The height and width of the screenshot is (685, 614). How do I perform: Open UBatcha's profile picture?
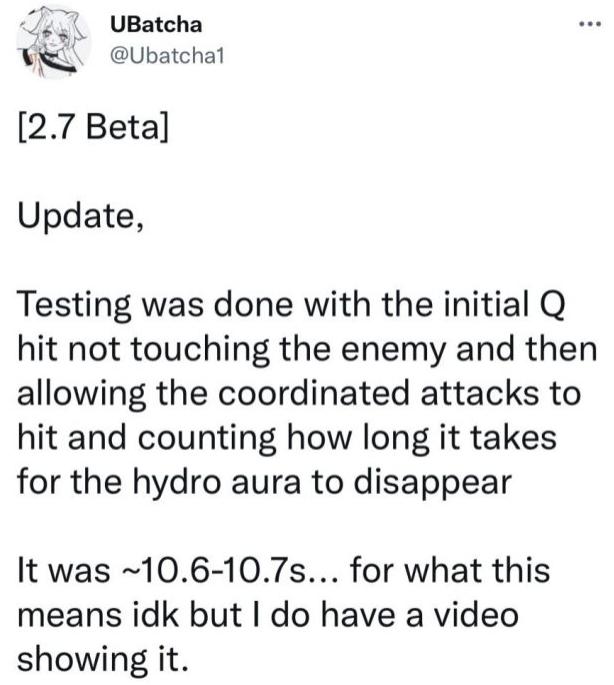(49, 49)
